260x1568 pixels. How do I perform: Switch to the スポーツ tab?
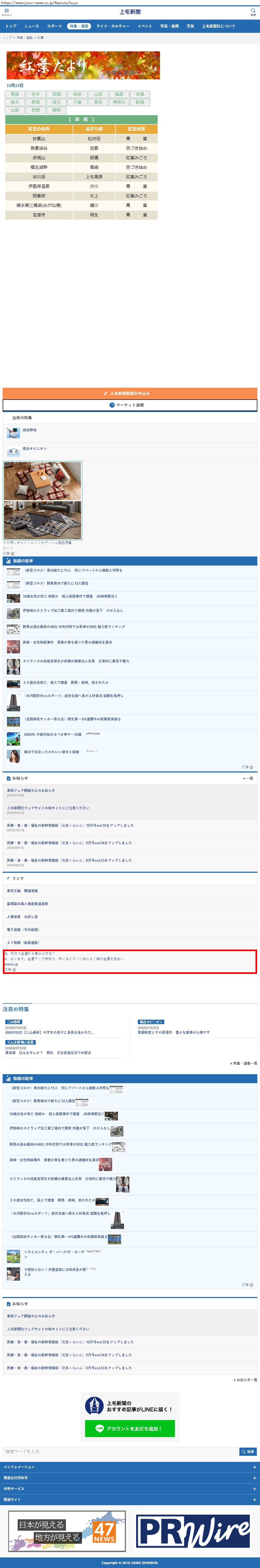[x=54, y=26]
